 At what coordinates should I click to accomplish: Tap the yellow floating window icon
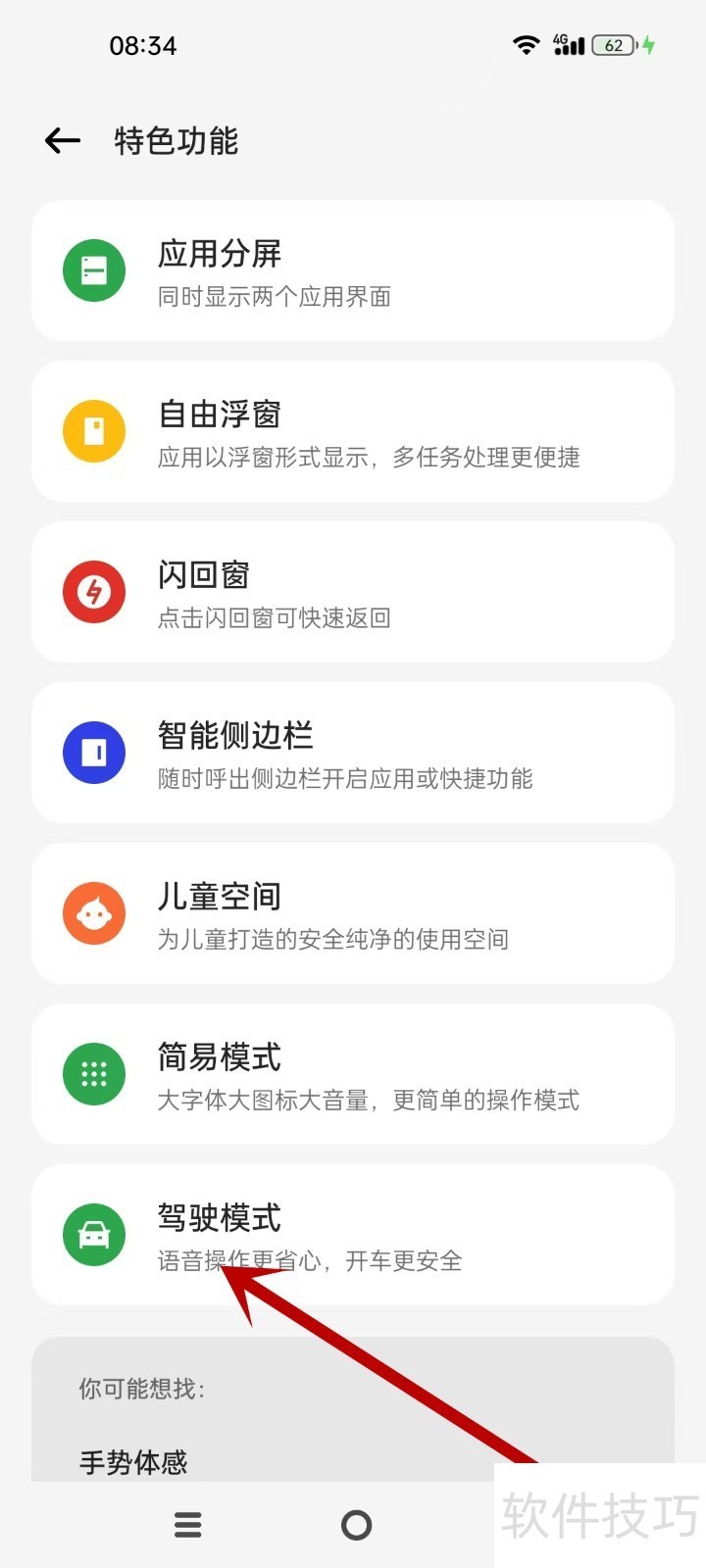coord(93,430)
